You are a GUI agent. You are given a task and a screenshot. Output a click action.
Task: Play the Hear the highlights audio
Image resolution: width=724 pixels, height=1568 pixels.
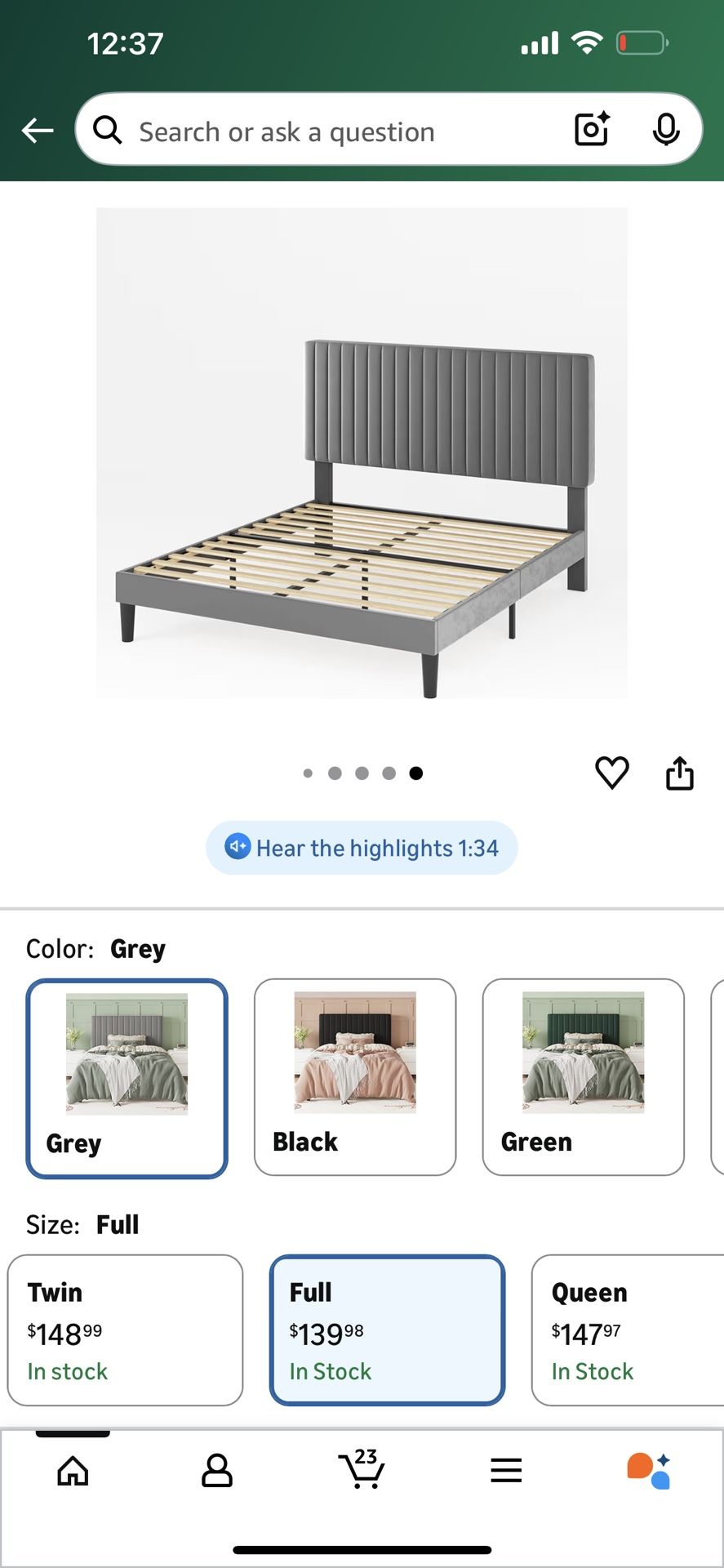click(362, 848)
